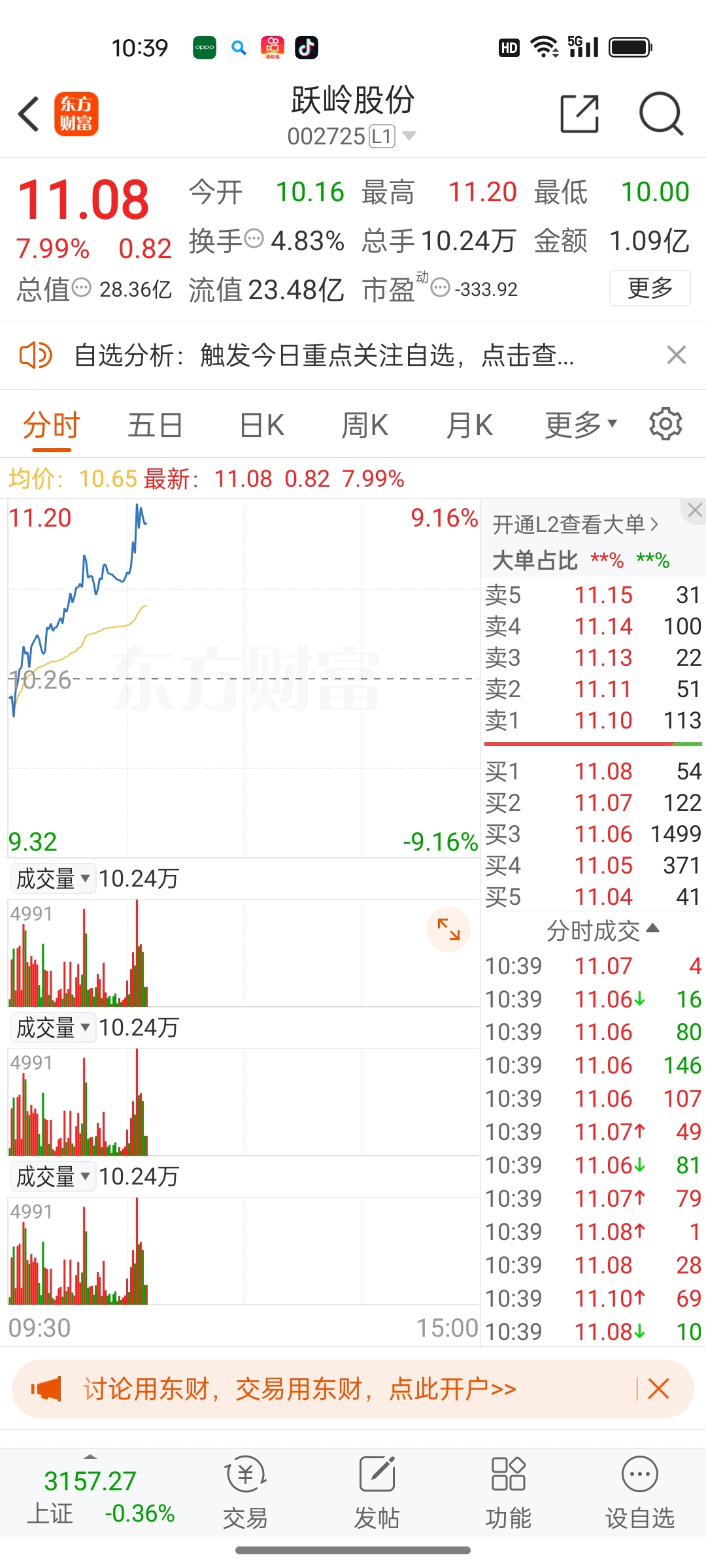The width and height of the screenshot is (706, 1568).
Task: Dismiss the 讨论用东财 promotion banner
Action: pos(658,1390)
